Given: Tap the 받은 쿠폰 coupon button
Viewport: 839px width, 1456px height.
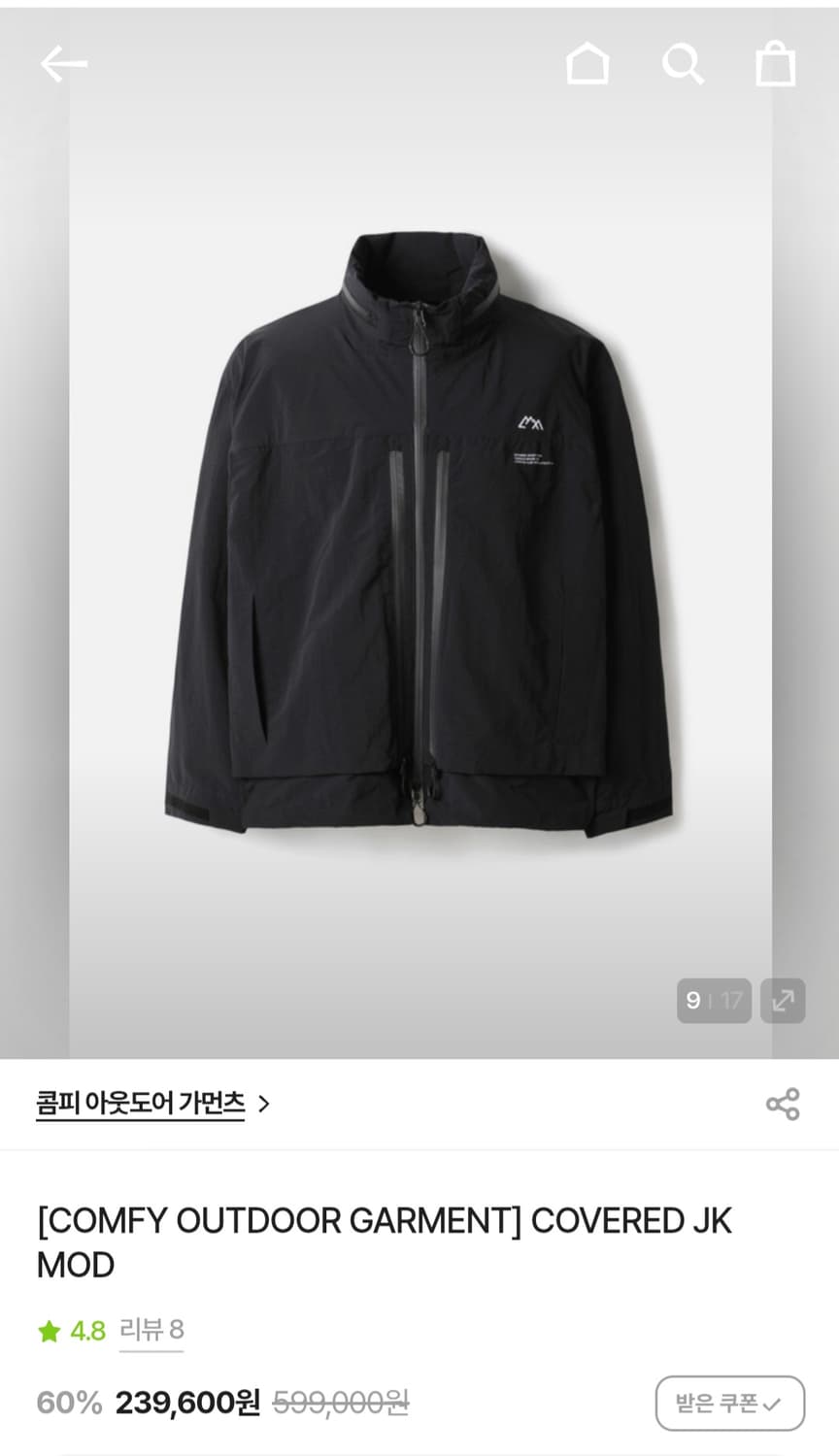Looking at the screenshot, I should [729, 1402].
